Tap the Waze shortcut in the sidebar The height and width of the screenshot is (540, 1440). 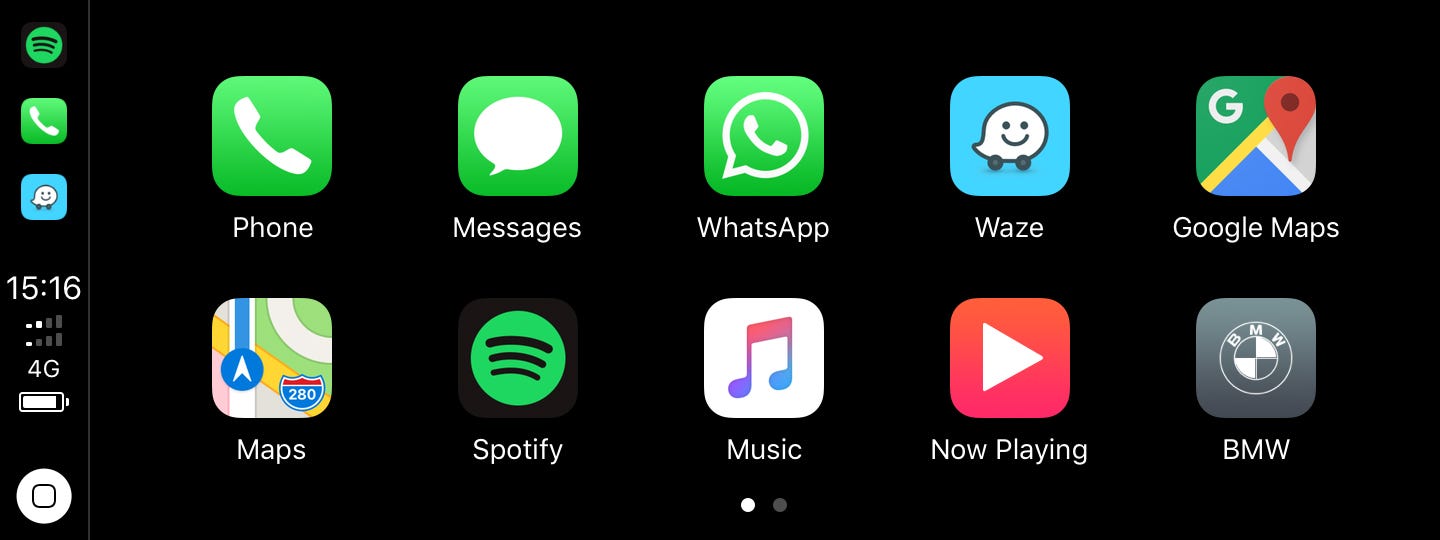[x=44, y=197]
